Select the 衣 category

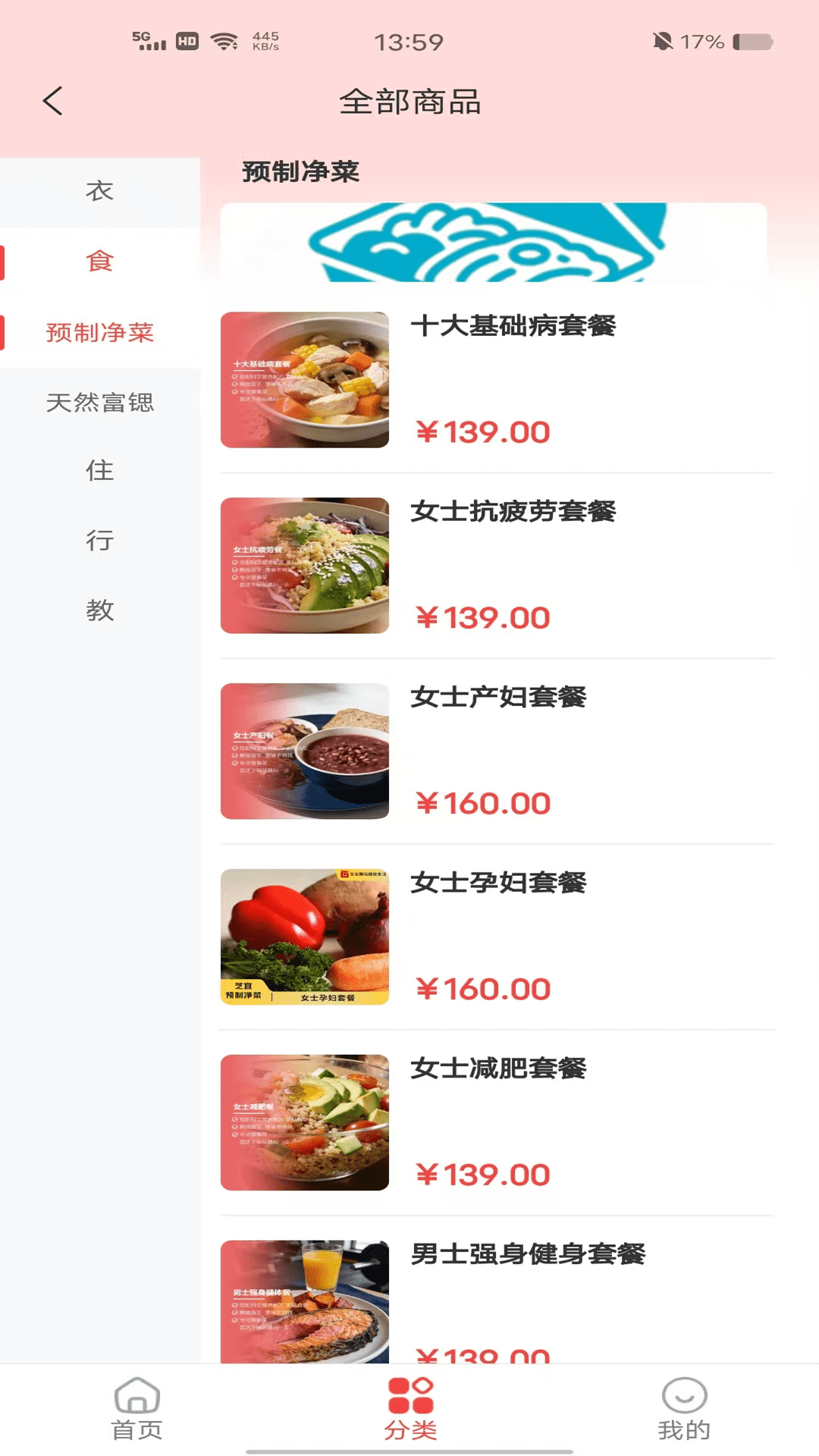[99, 191]
